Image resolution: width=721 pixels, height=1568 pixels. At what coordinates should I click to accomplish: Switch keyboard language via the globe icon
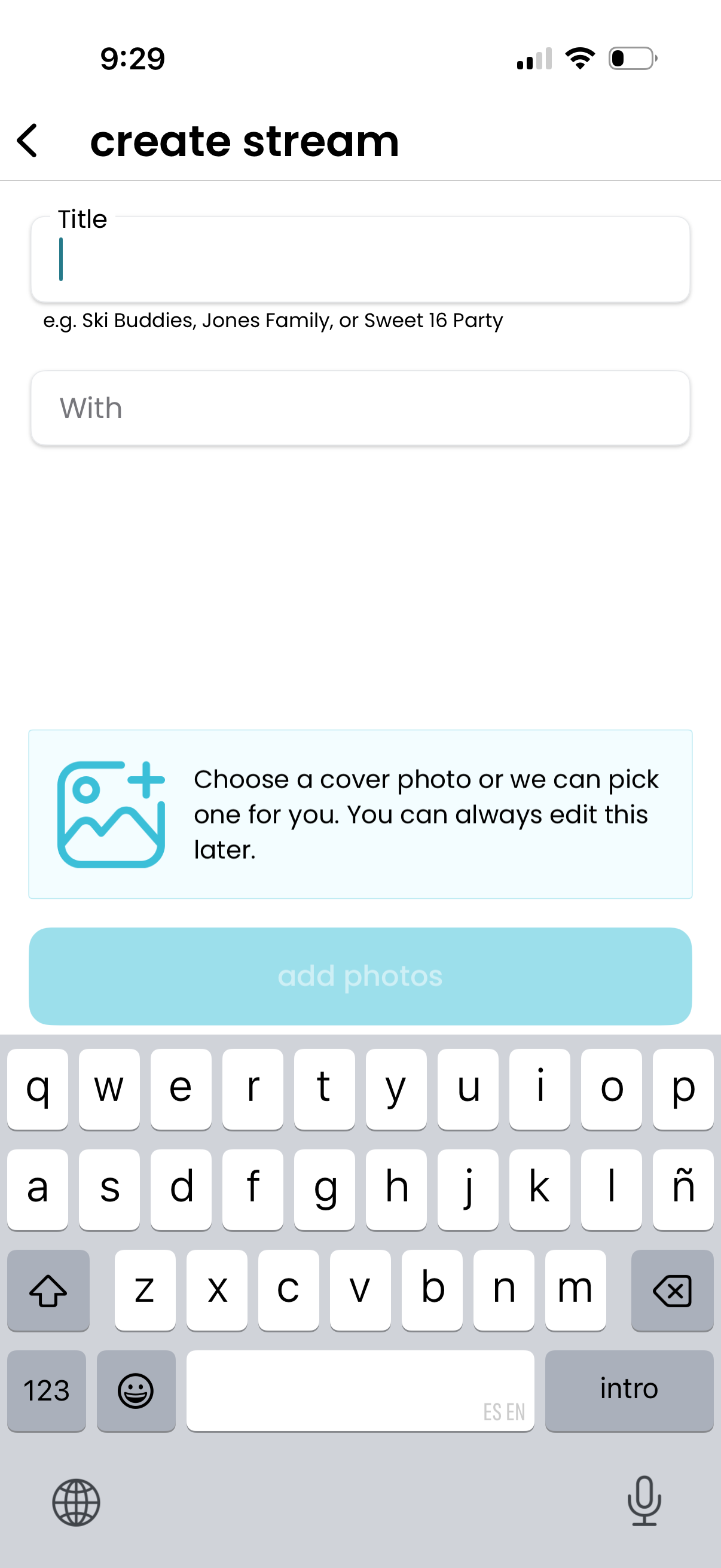click(x=75, y=1502)
